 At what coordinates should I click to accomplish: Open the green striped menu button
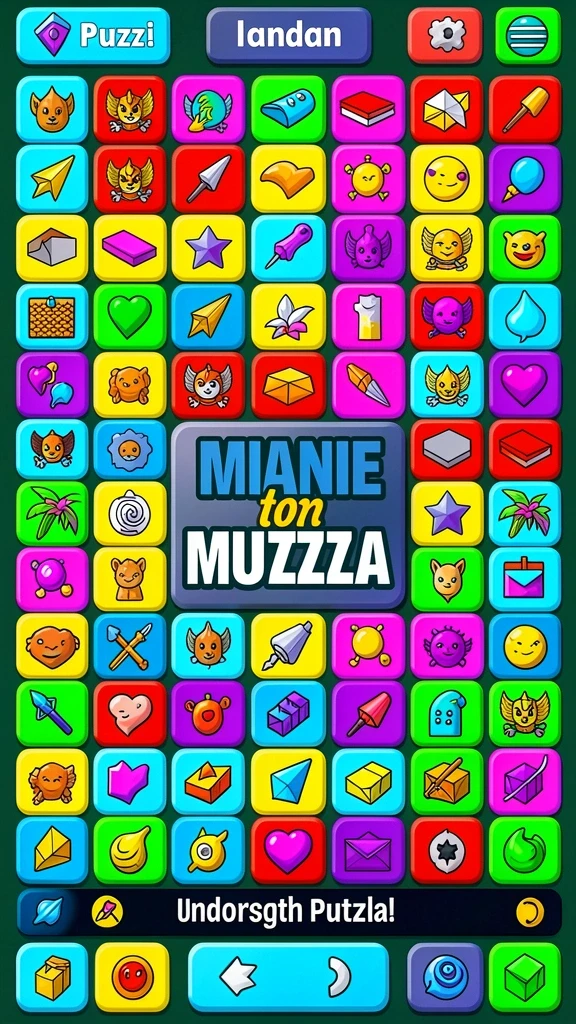tap(528, 35)
